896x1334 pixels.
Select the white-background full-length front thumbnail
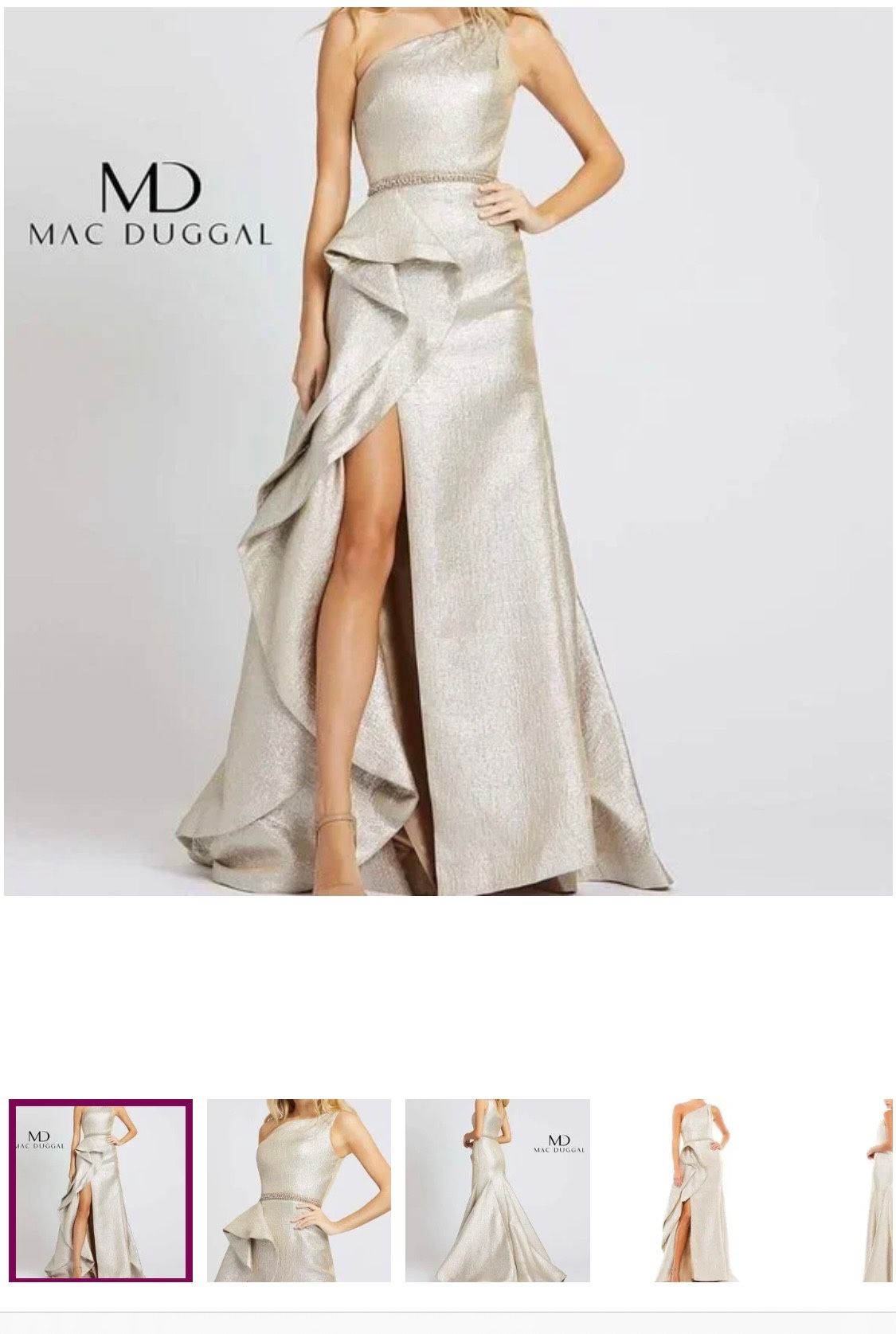point(695,1191)
